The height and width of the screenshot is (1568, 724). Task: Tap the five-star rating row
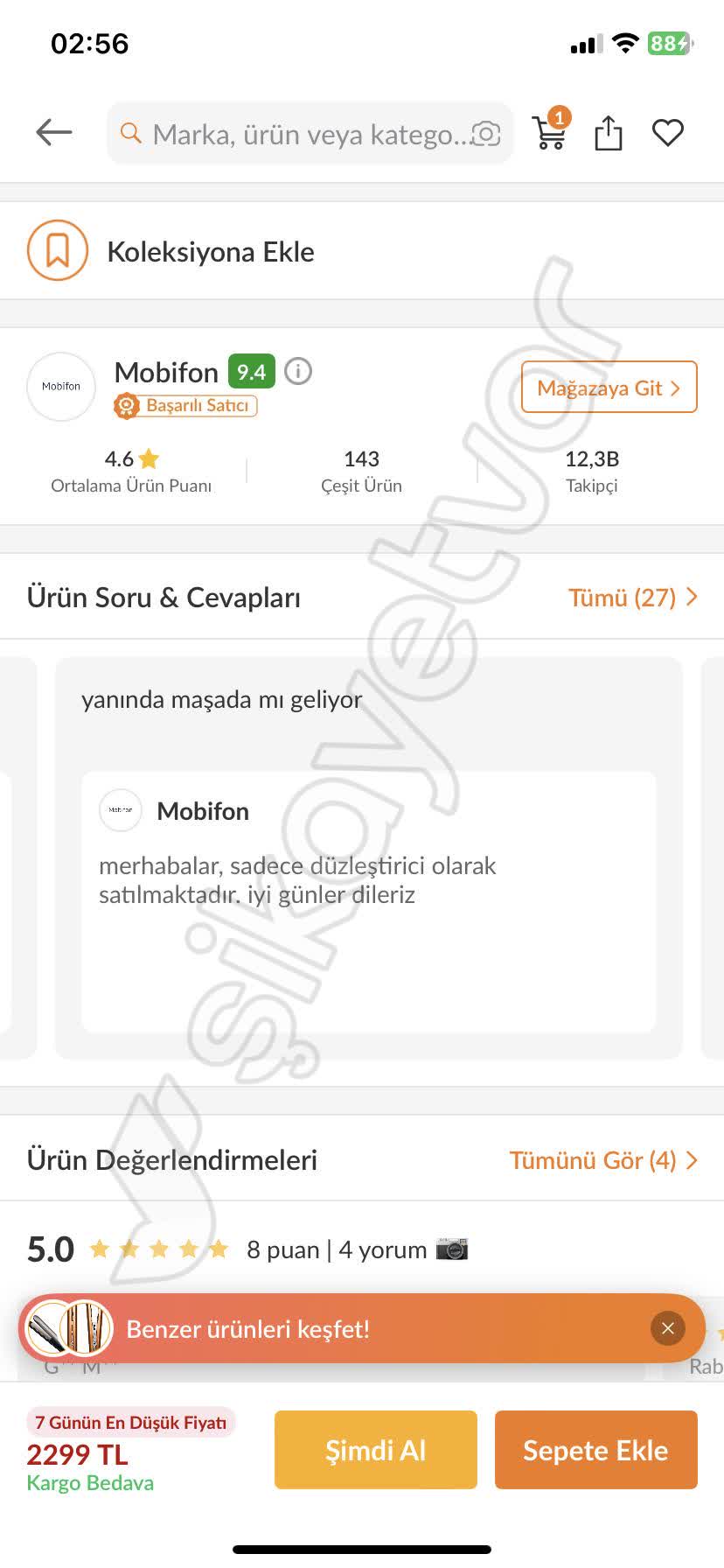tap(160, 1249)
